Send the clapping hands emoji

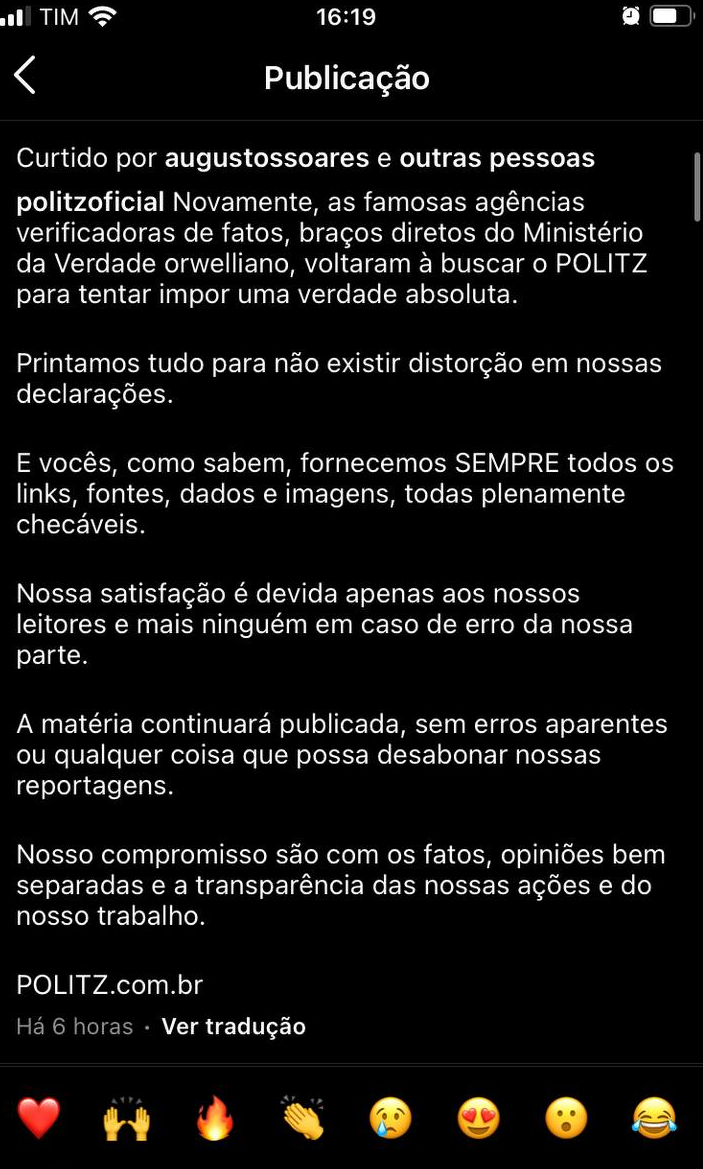(x=303, y=1118)
